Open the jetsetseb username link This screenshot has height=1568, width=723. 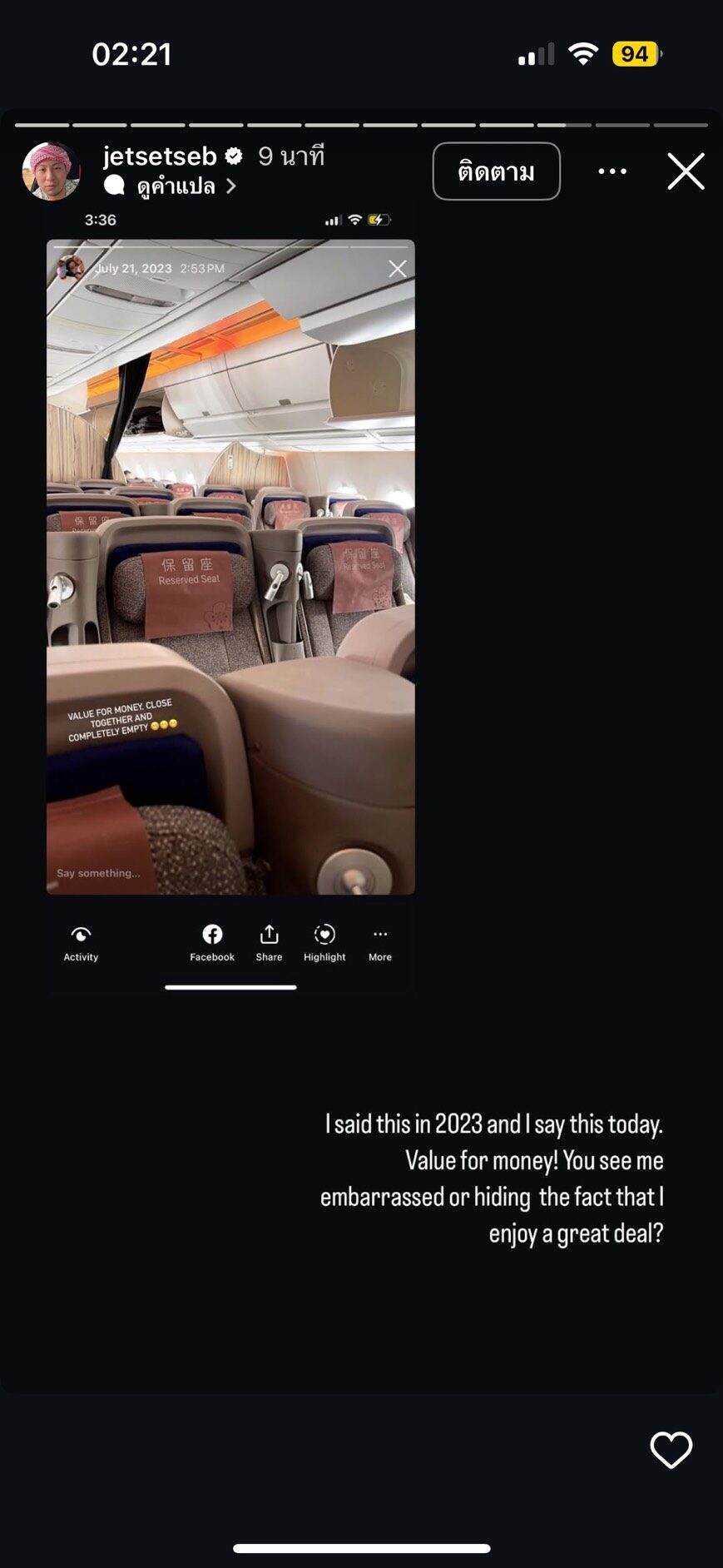pyautogui.click(x=160, y=156)
